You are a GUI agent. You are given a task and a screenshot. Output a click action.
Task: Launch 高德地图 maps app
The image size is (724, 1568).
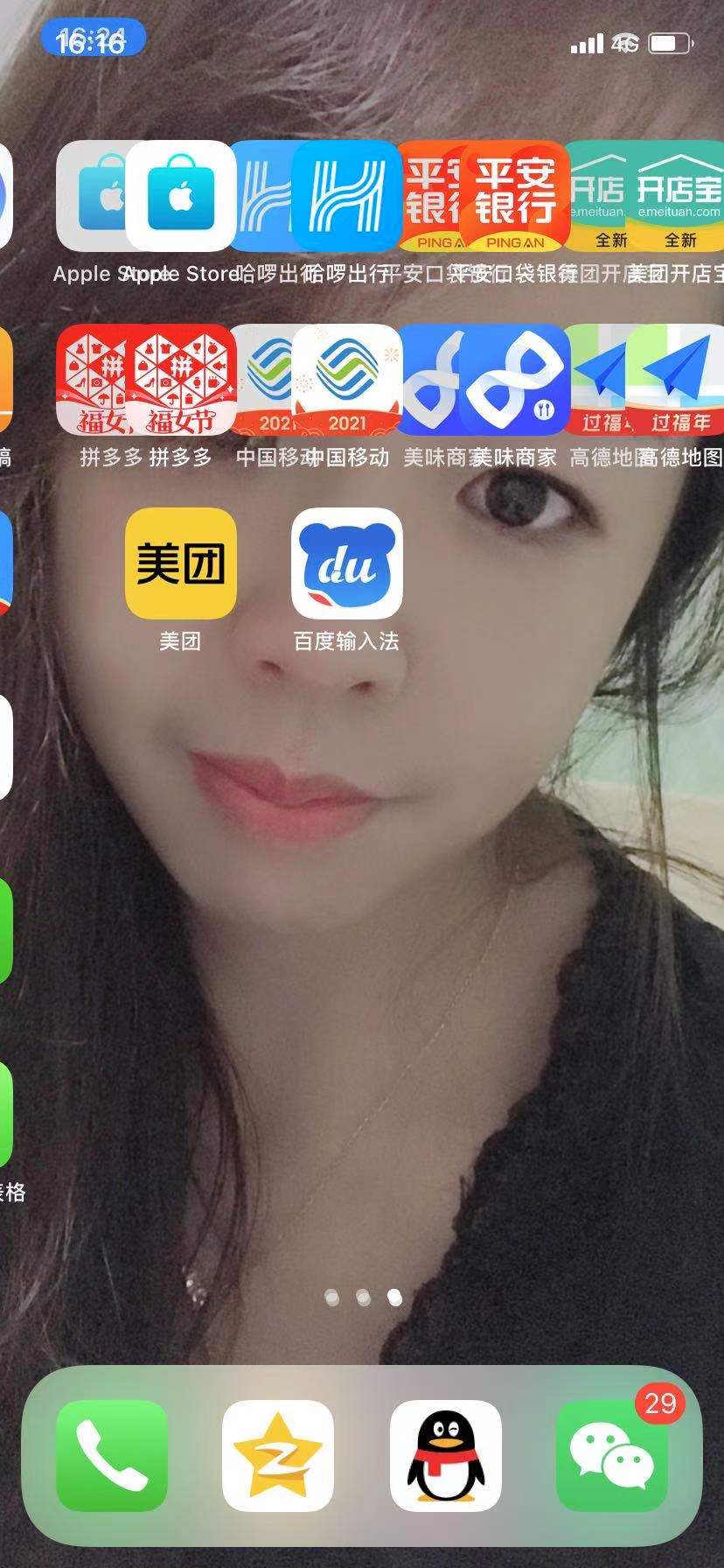click(x=678, y=380)
